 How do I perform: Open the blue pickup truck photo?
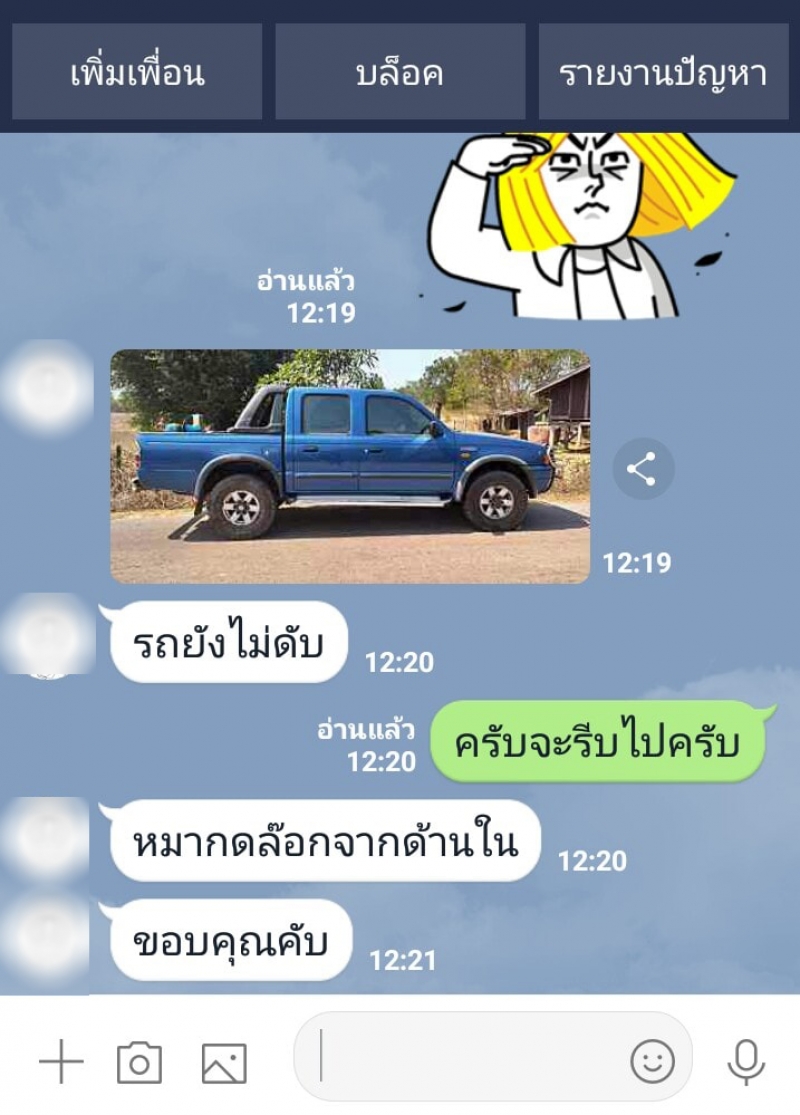[x=350, y=466]
